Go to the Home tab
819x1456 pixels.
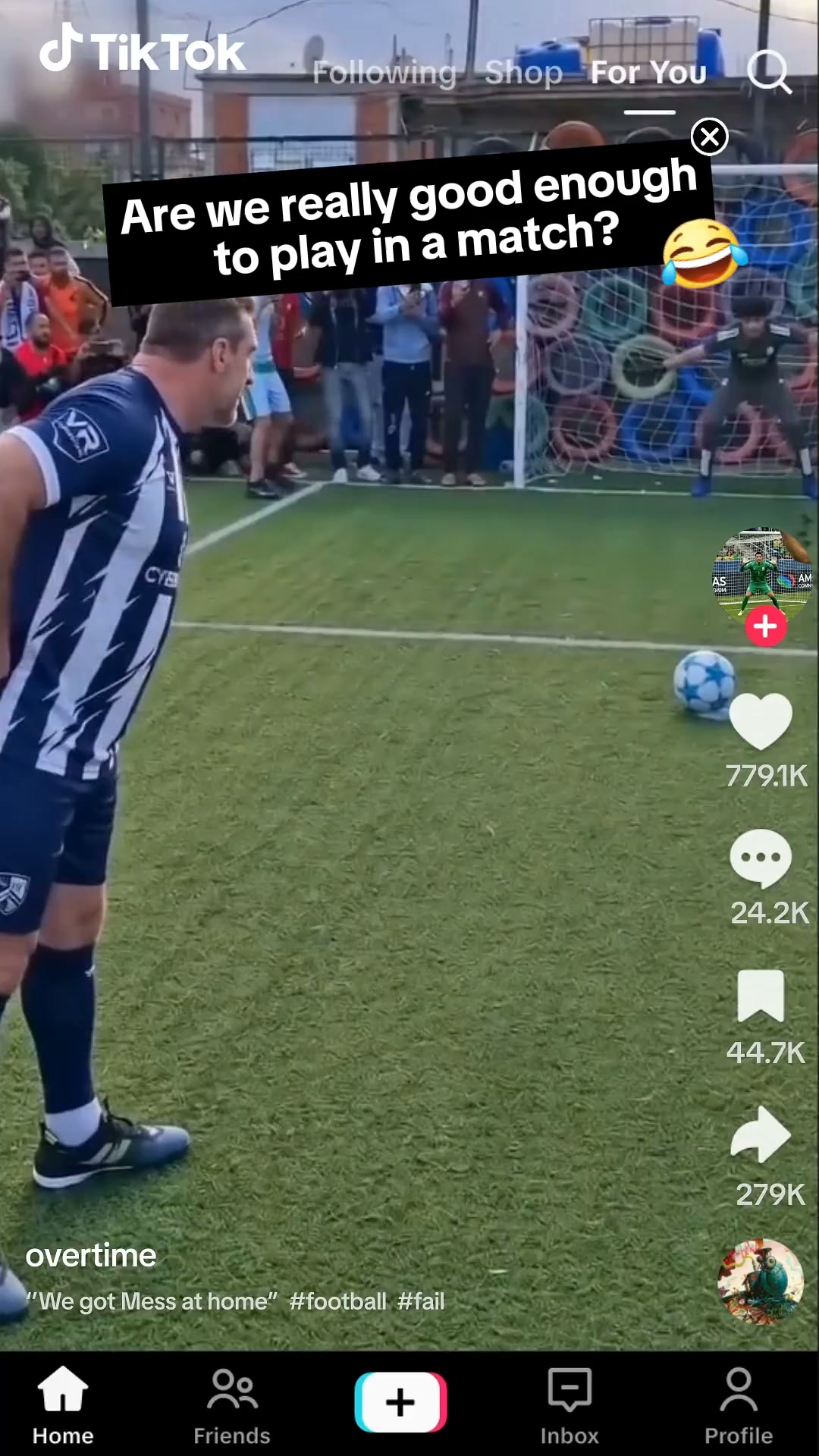pyautogui.click(x=63, y=1406)
